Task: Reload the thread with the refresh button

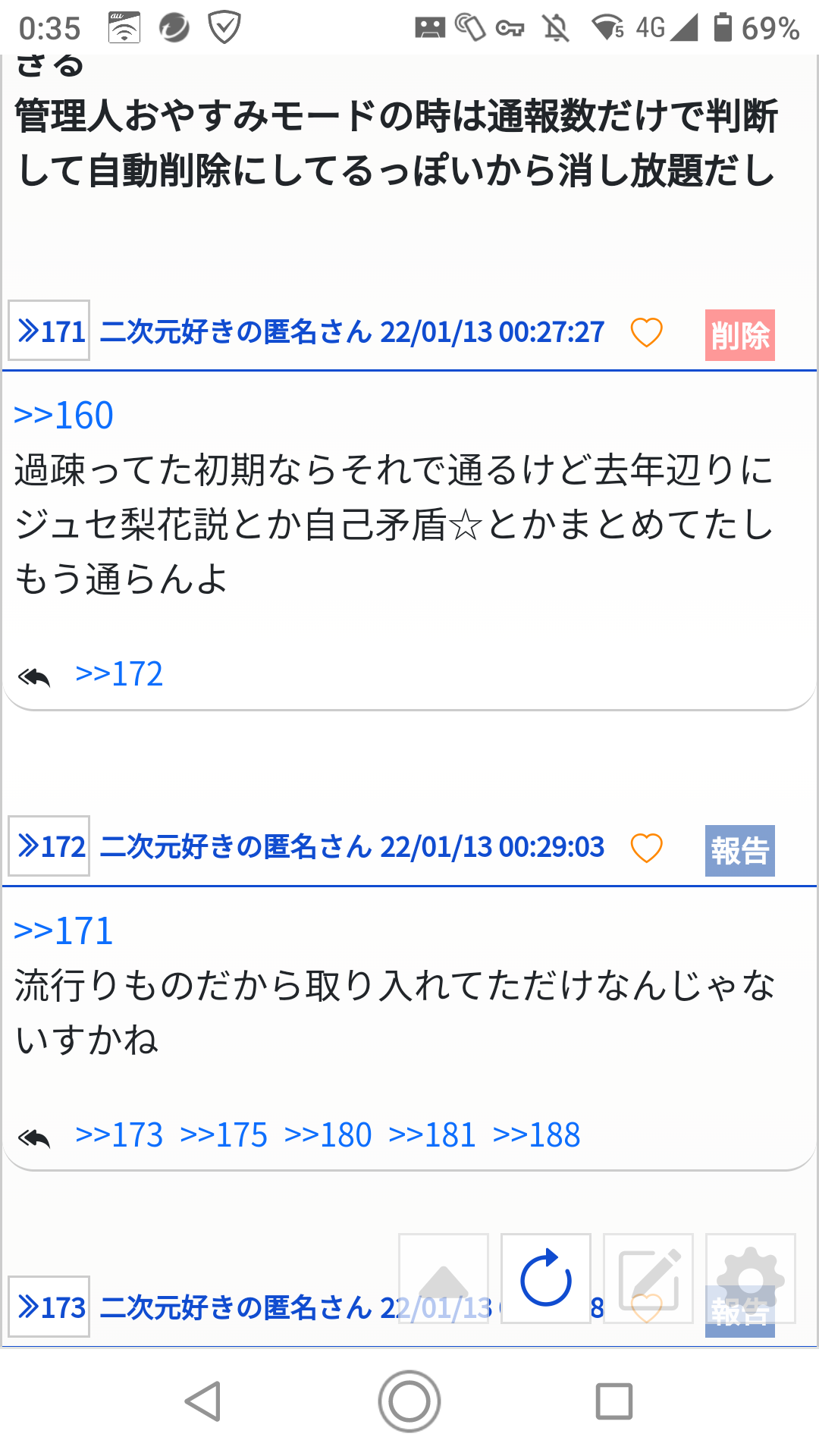Action: (x=546, y=1279)
